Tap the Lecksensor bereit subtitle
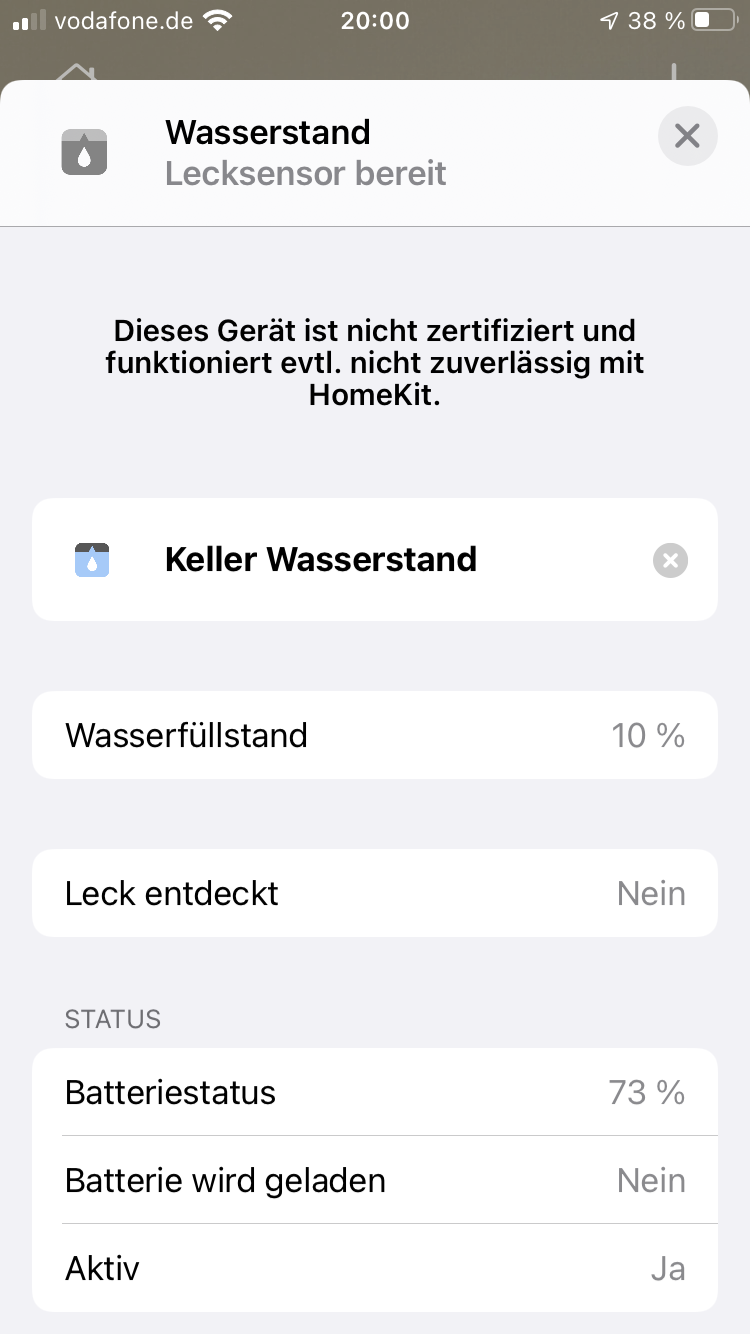 [305, 173]
